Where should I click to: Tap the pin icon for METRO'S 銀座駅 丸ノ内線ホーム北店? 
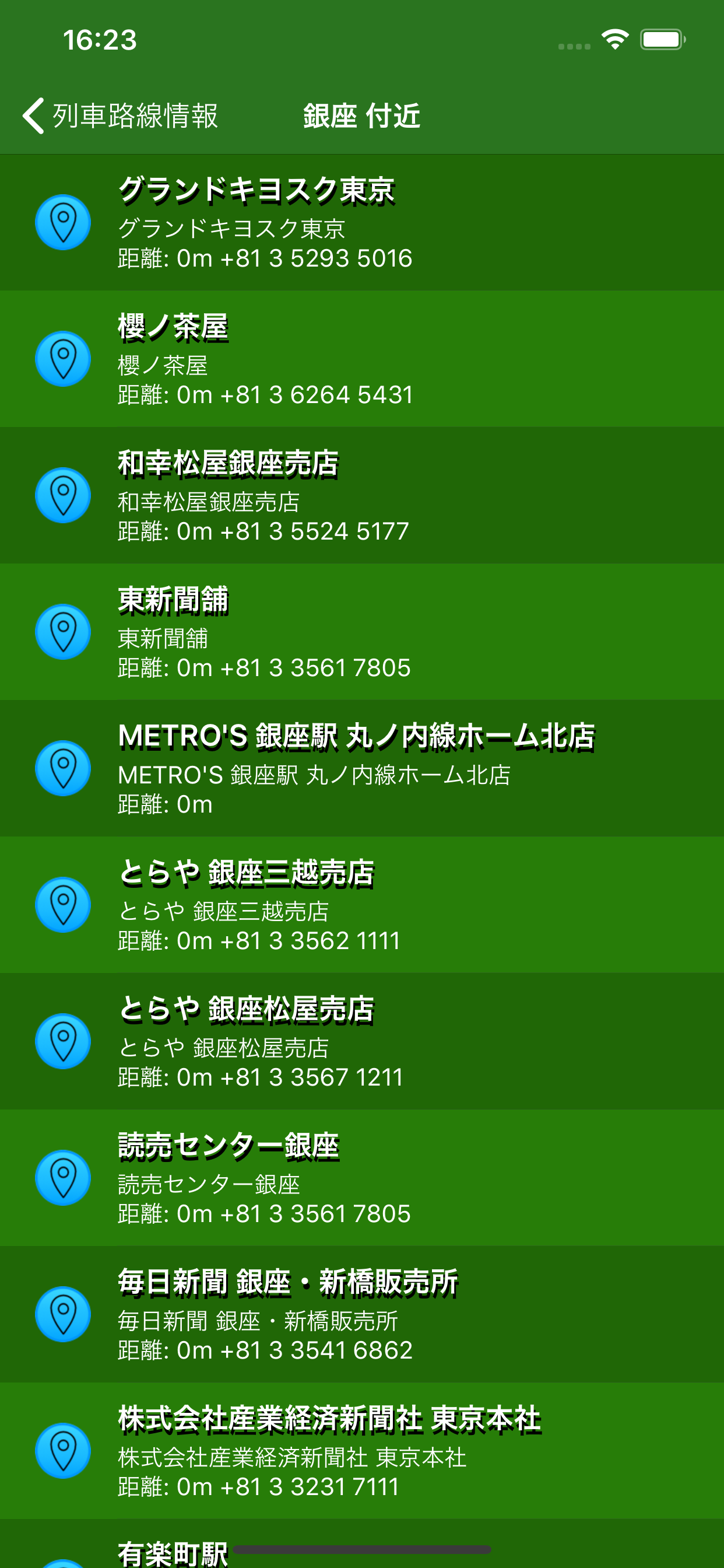pyautogui.click(x=63, y=768)
